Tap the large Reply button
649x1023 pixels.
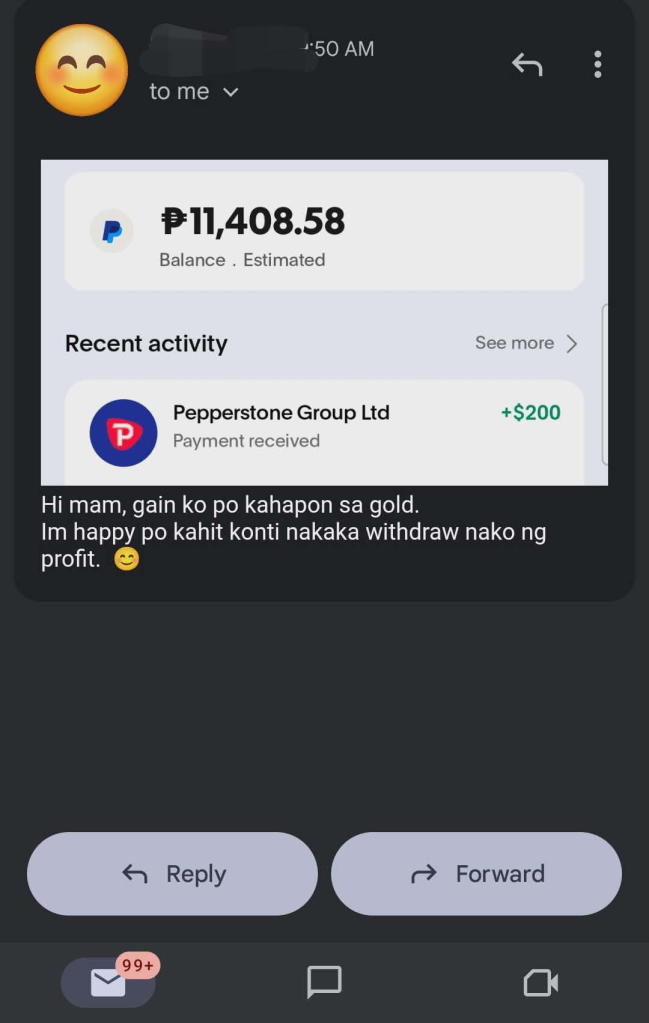coord(172,873)
